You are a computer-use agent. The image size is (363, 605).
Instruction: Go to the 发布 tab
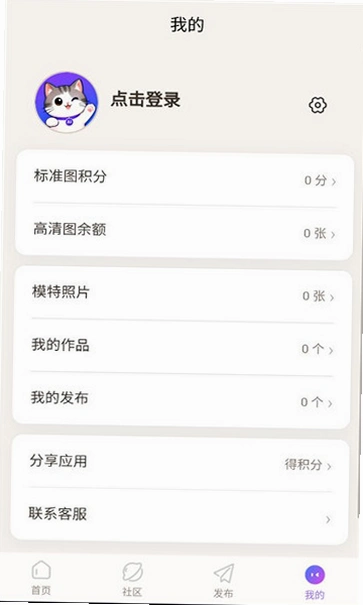point(223,581)
